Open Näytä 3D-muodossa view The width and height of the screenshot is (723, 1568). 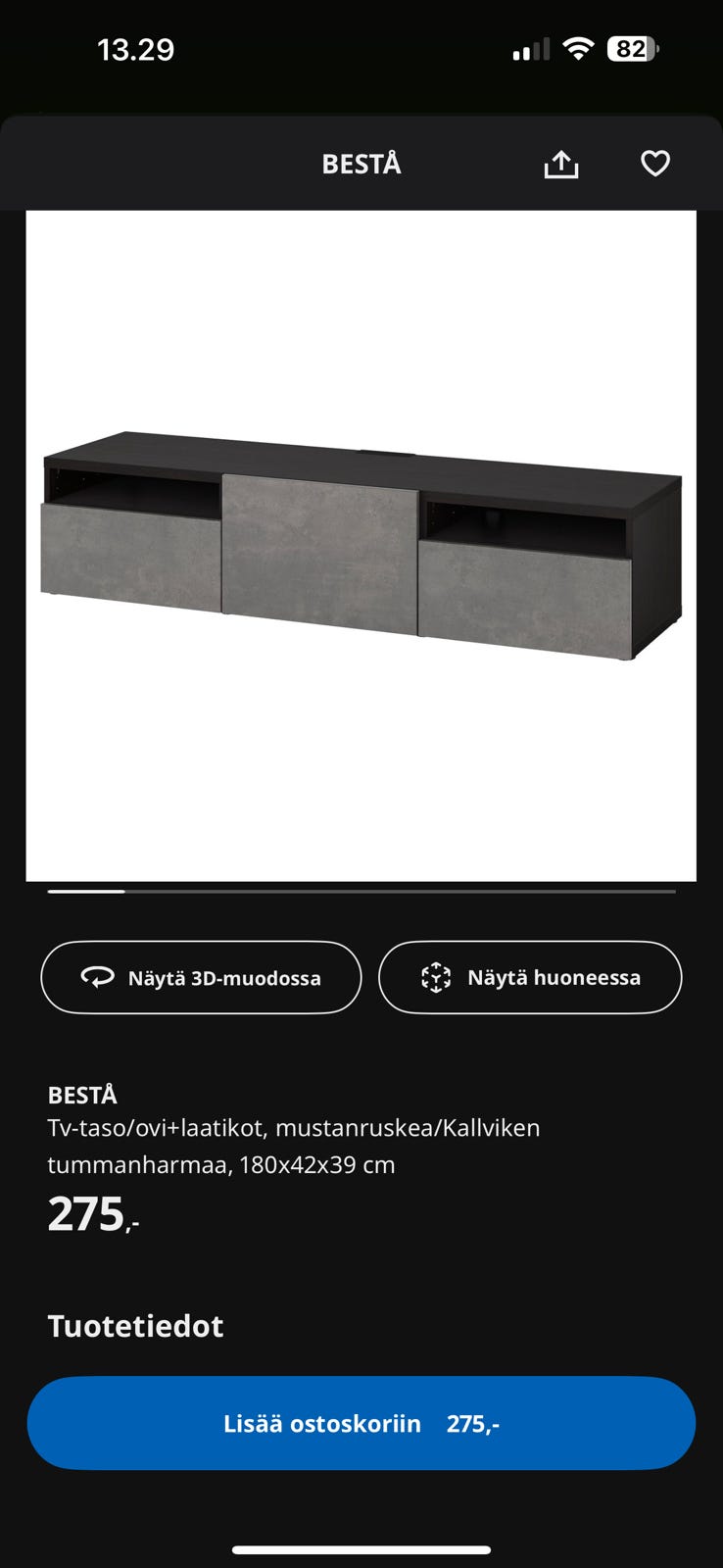(x=201, y=977)
